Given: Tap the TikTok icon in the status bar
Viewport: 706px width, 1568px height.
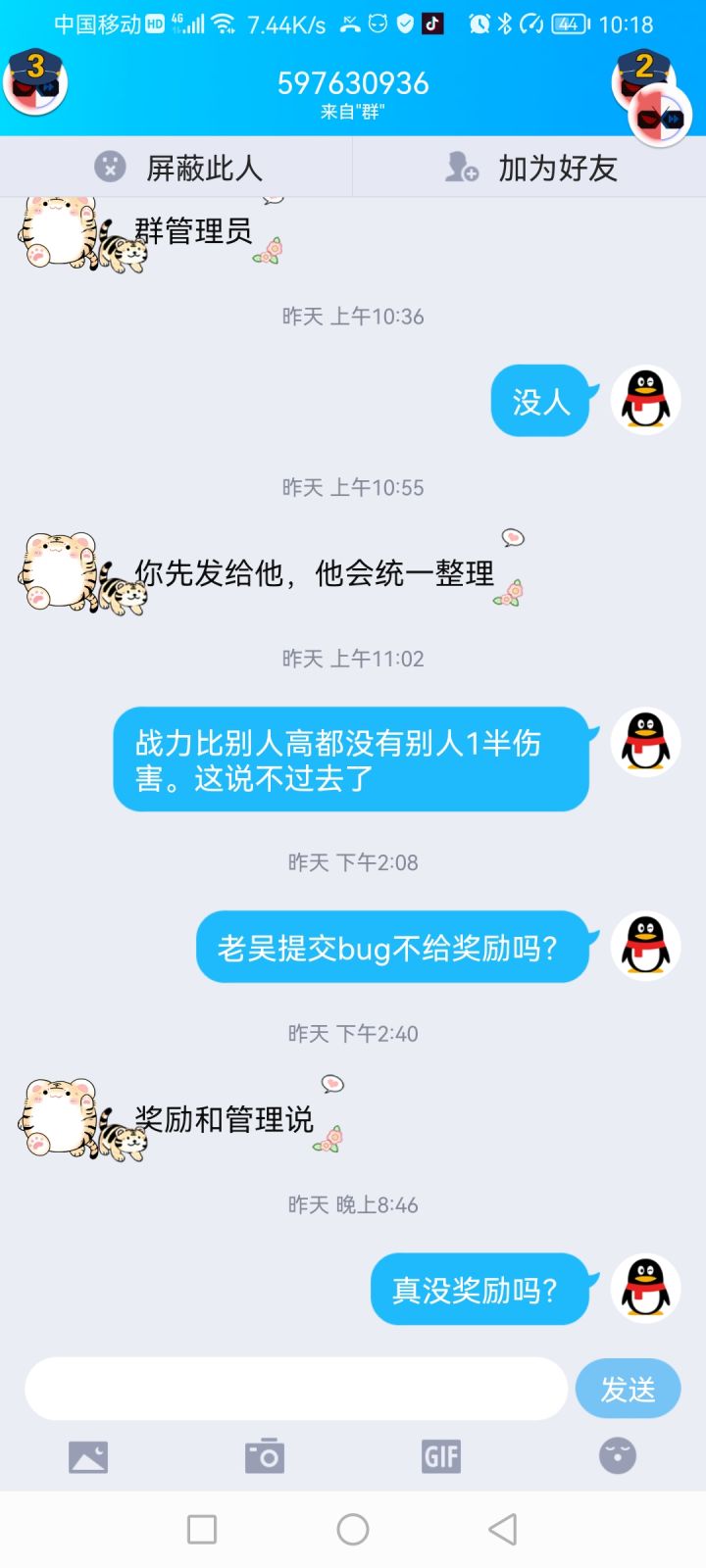Looking at the screenshot, I should (431, 24).
